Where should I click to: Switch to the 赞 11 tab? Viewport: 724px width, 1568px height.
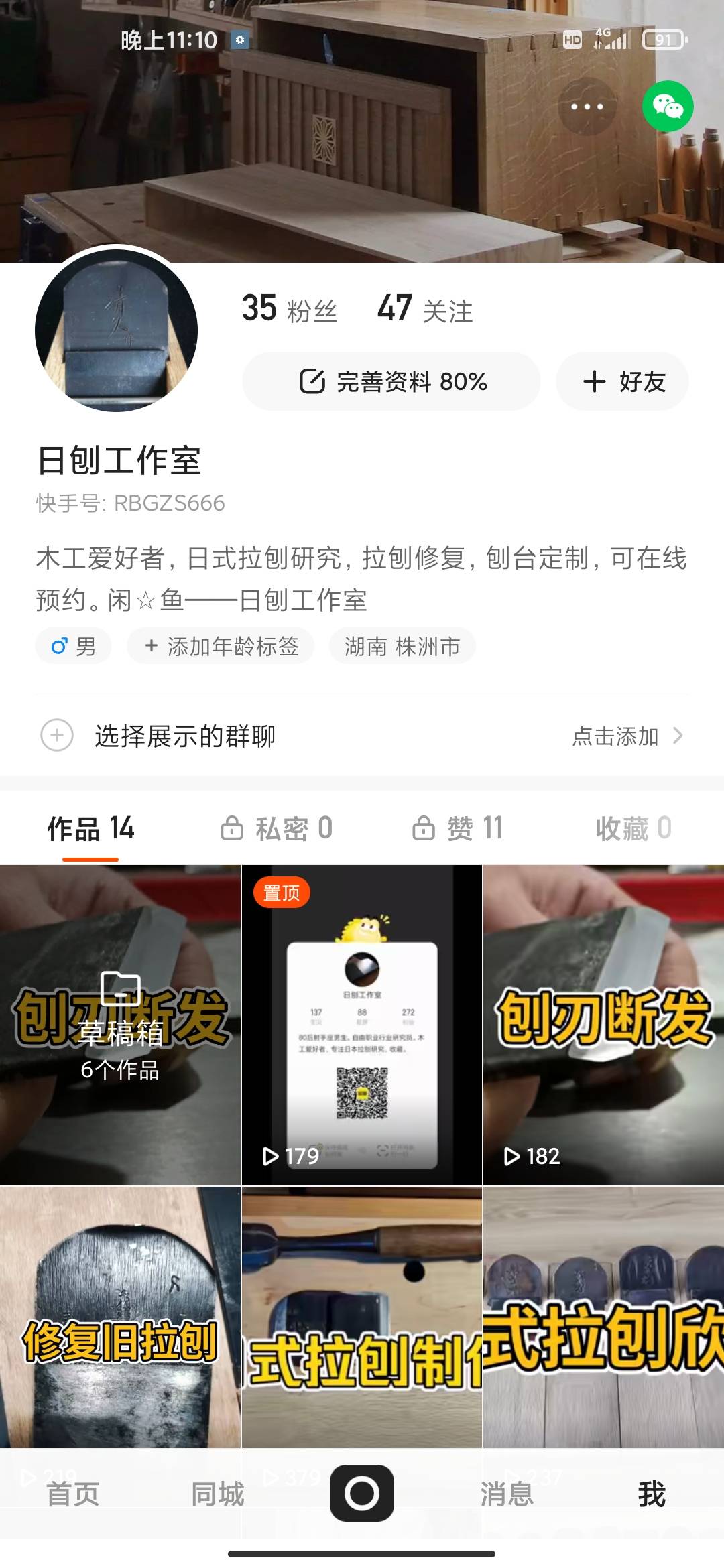point(458,828)
